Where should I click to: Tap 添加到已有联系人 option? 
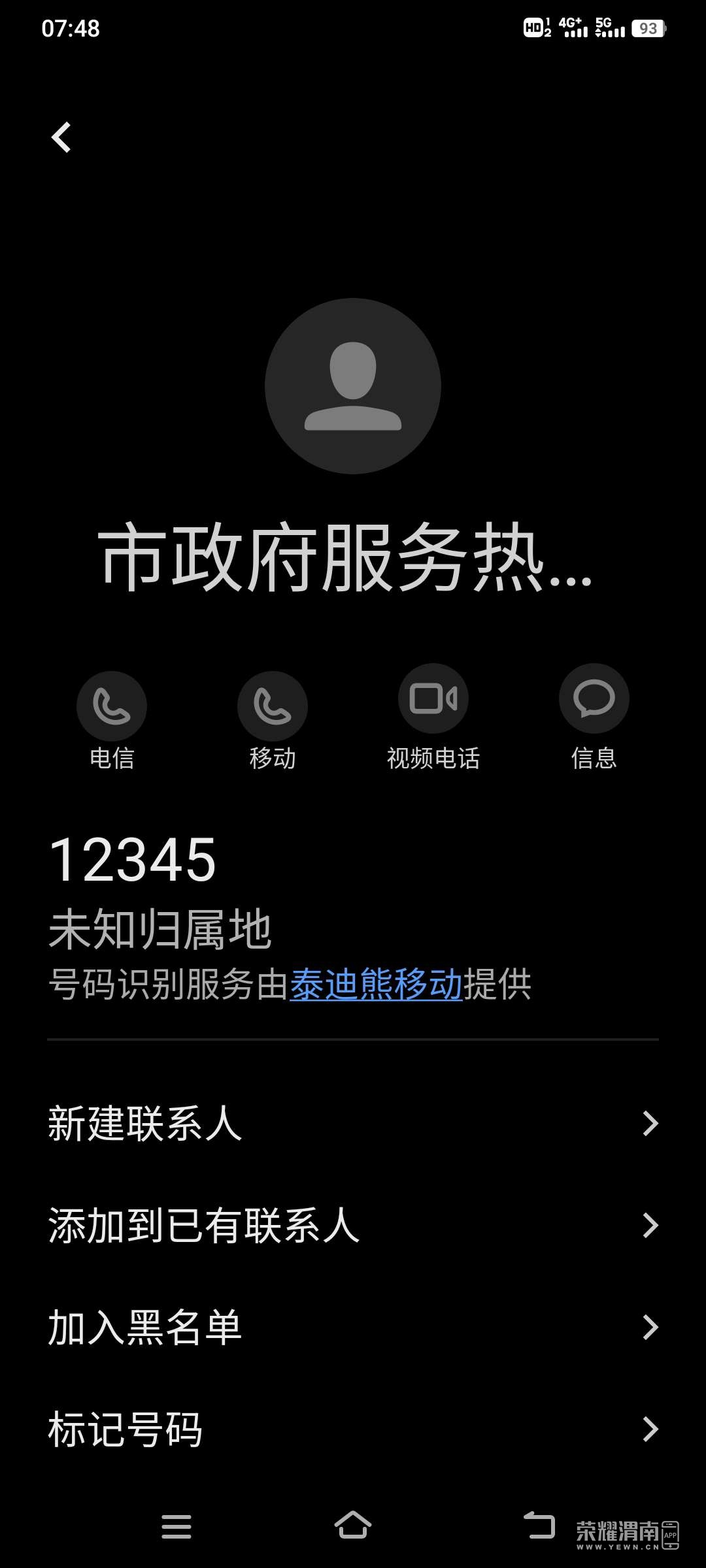coord(203,1226)
